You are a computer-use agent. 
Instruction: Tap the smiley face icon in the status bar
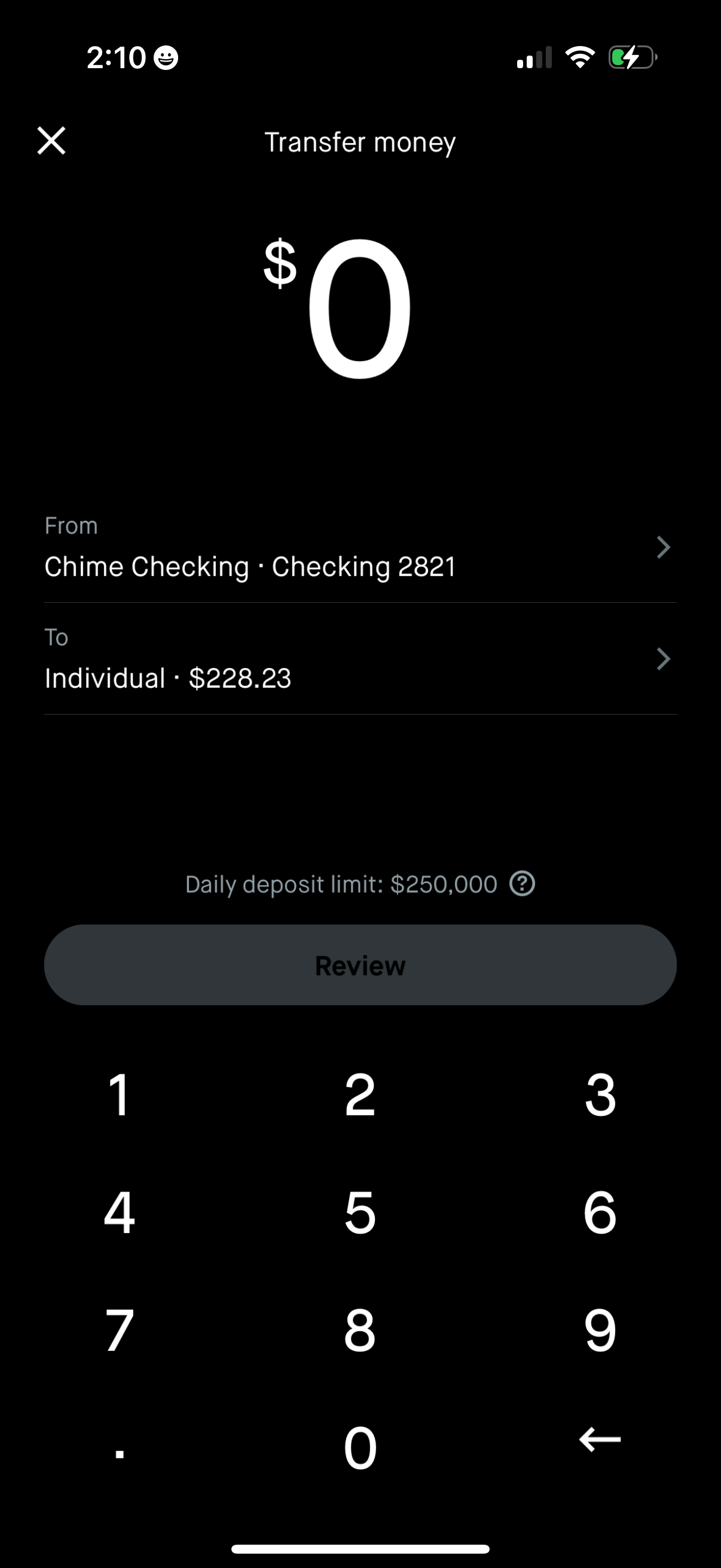tap(165, 58)
